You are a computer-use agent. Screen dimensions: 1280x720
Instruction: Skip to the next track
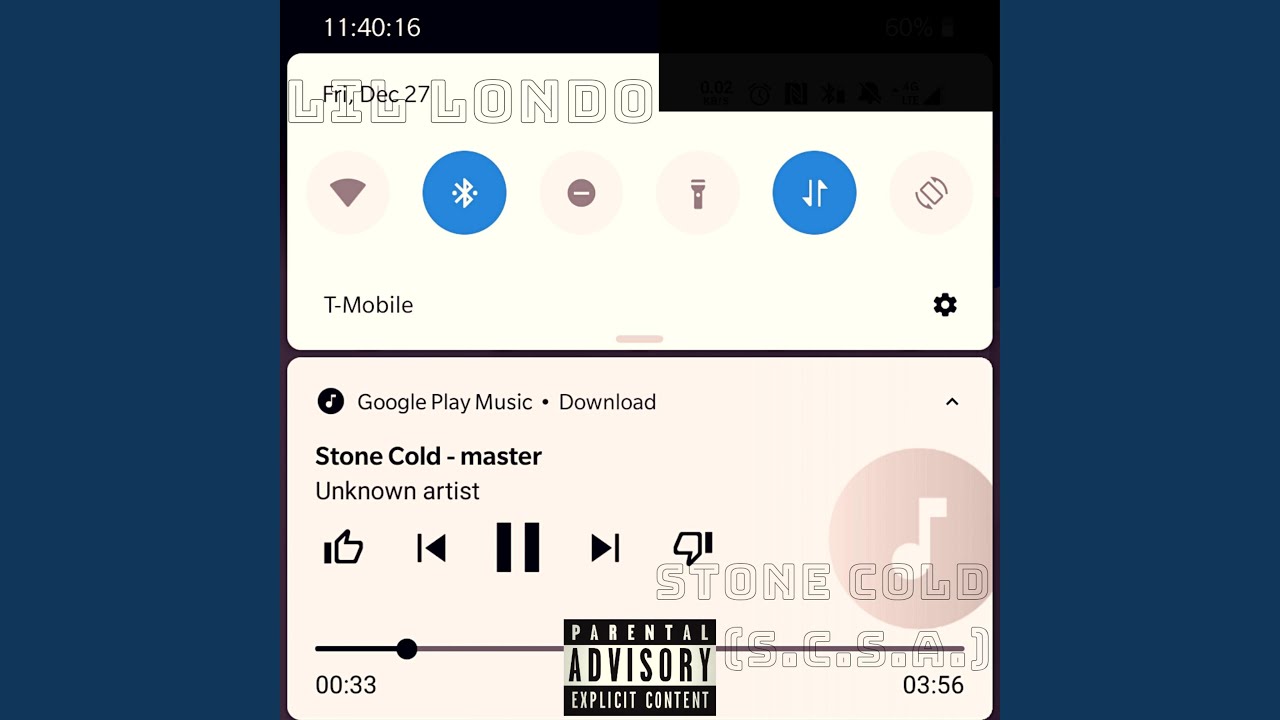[x=605, y=548]
